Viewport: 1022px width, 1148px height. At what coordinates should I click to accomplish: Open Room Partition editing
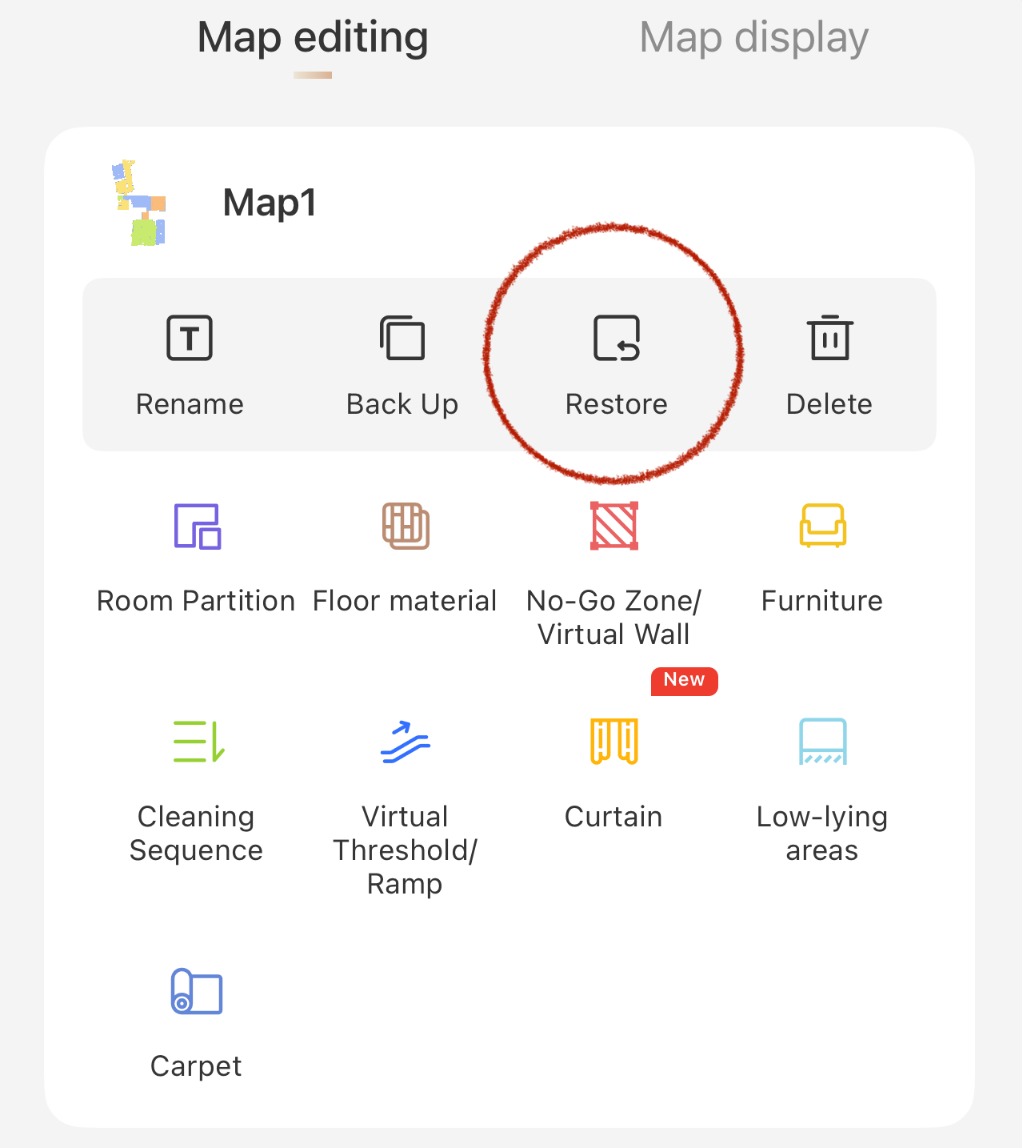196,555
